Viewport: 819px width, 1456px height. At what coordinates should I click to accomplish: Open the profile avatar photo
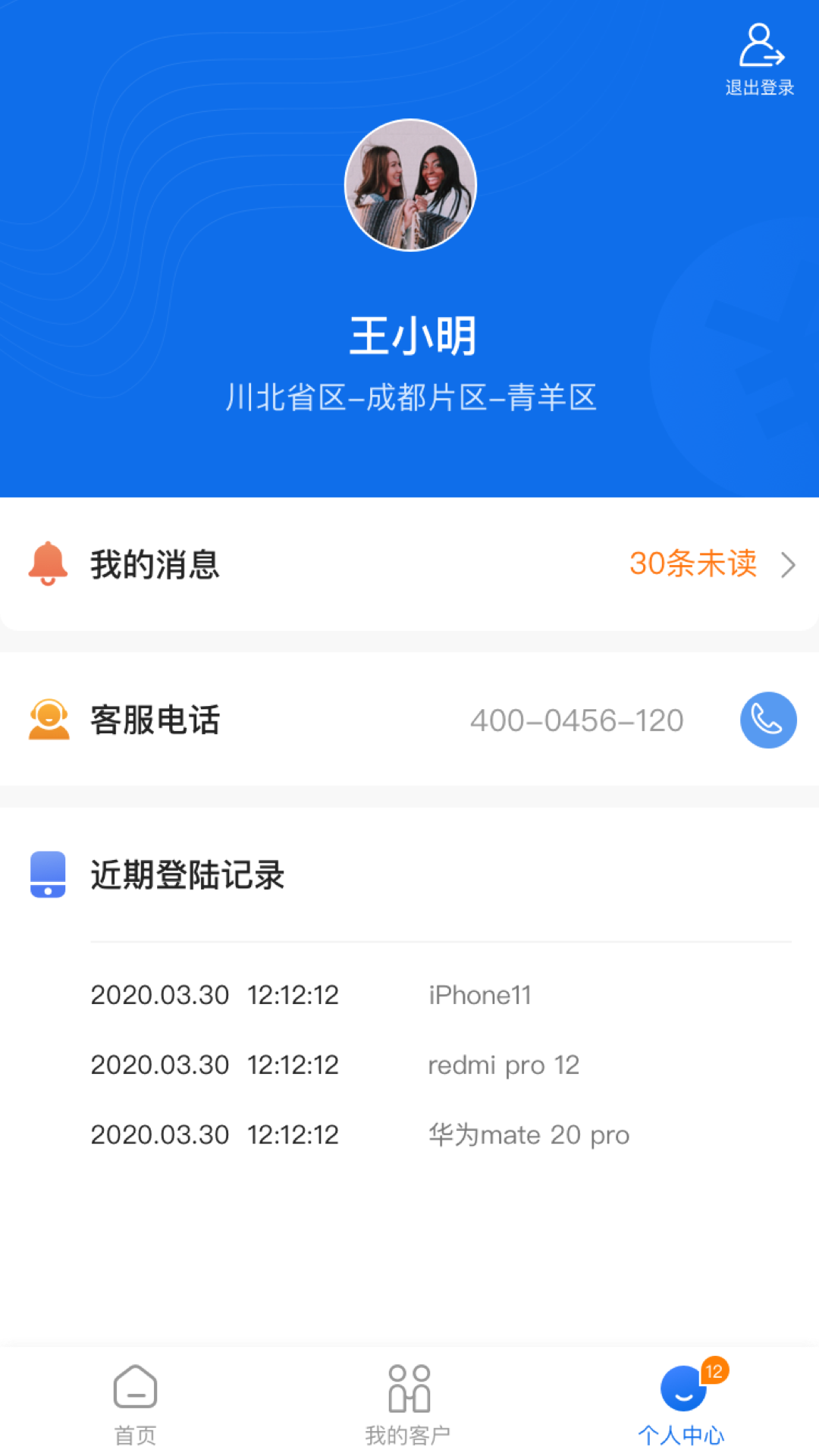410,185
